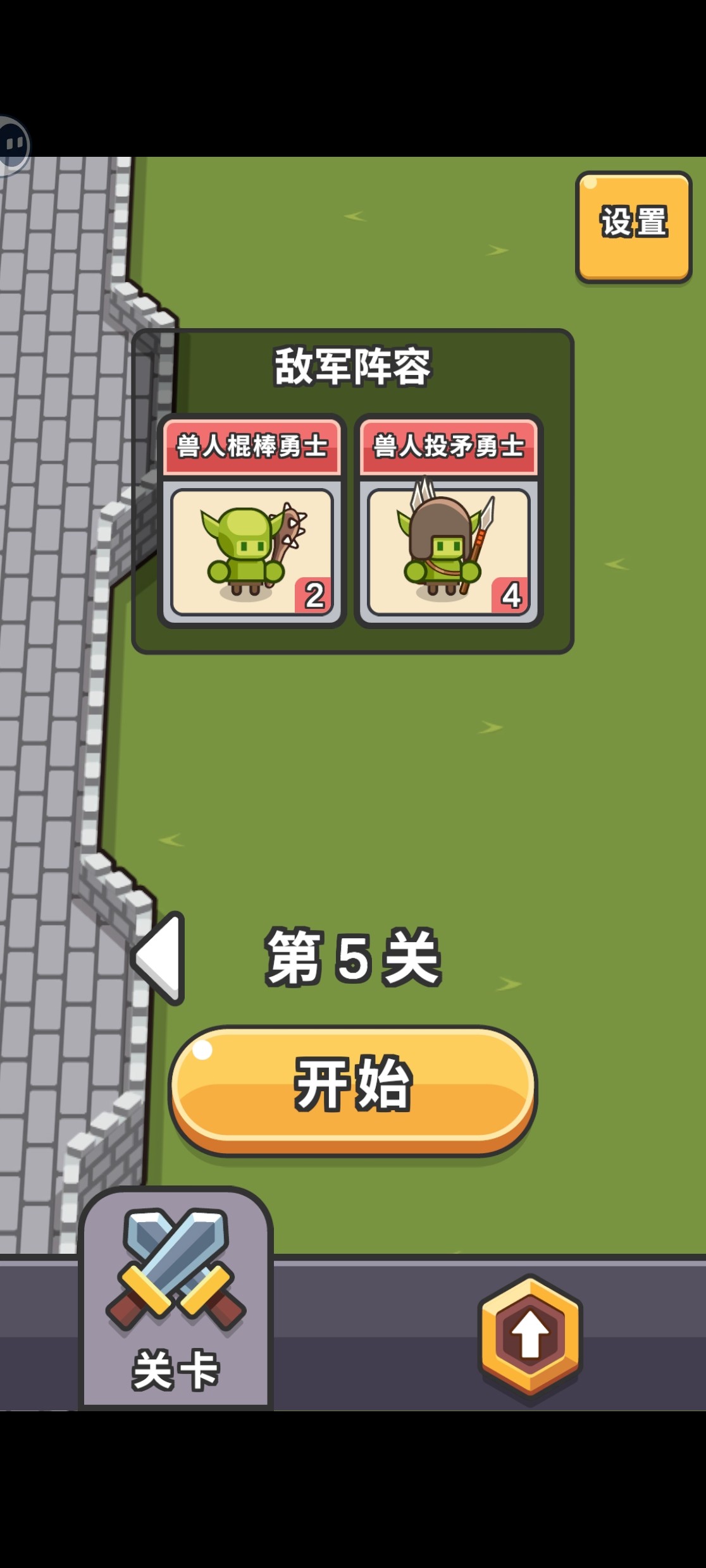Open the 设置 settings button
The width and height of the screenshot is (706, 1568).
click(x=633, y=226)
